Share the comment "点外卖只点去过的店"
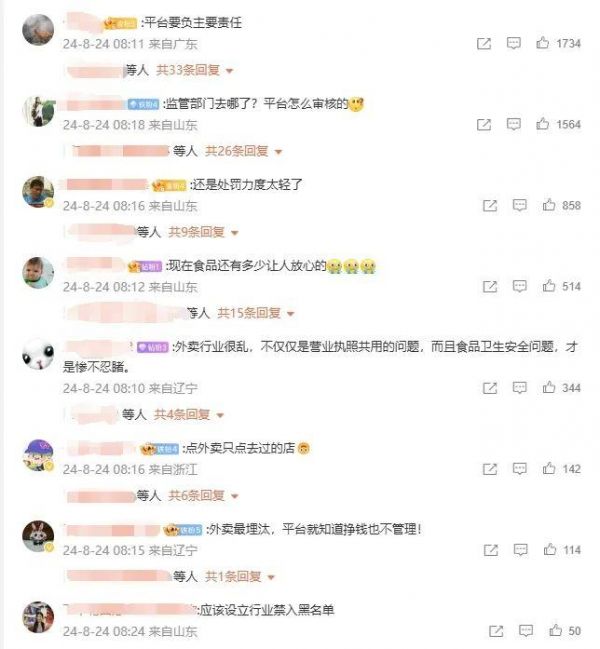This screenshot has height=649, width=600. [490, 469]
